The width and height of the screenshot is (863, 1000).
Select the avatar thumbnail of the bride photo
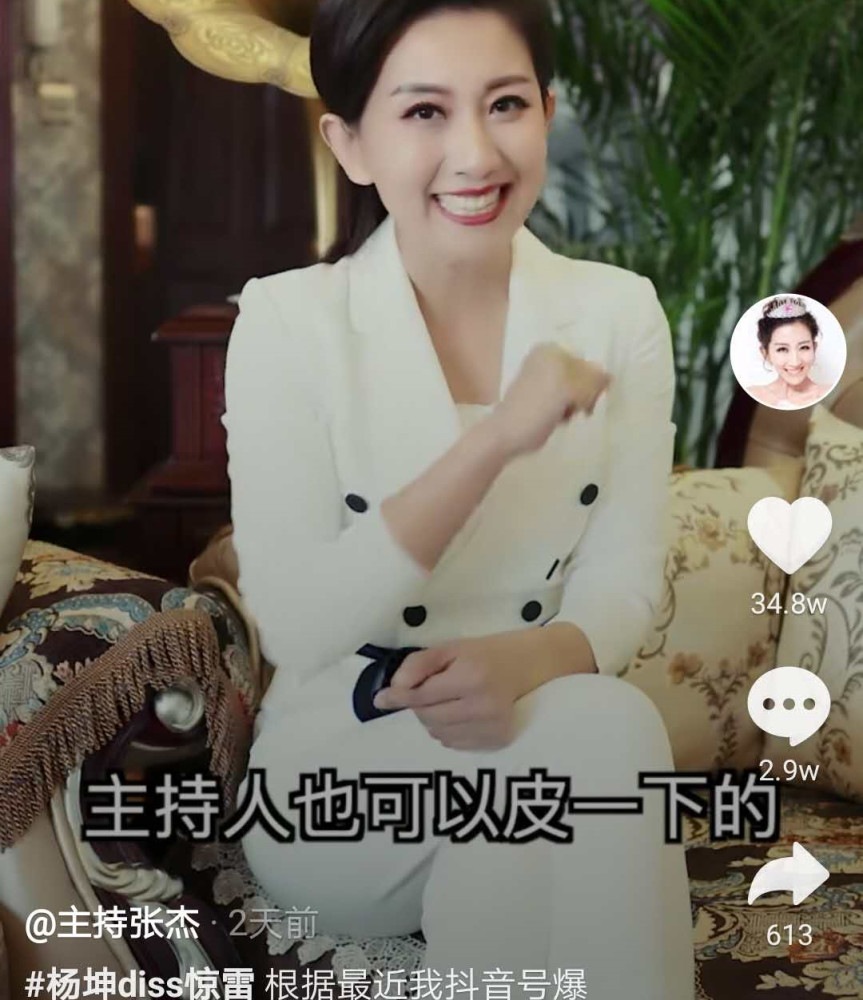point(793,351)
